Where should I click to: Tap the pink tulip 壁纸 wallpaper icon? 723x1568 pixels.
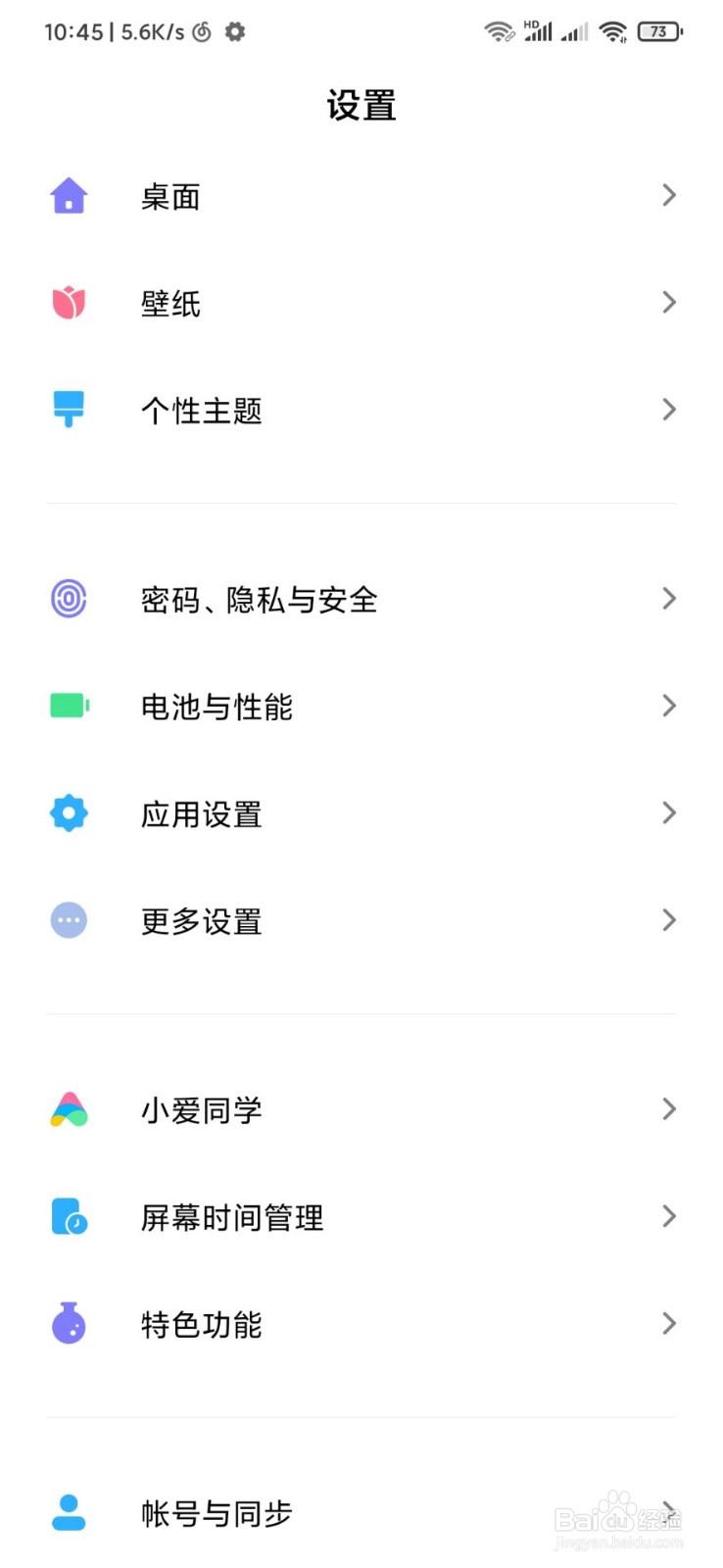(68, 302)
